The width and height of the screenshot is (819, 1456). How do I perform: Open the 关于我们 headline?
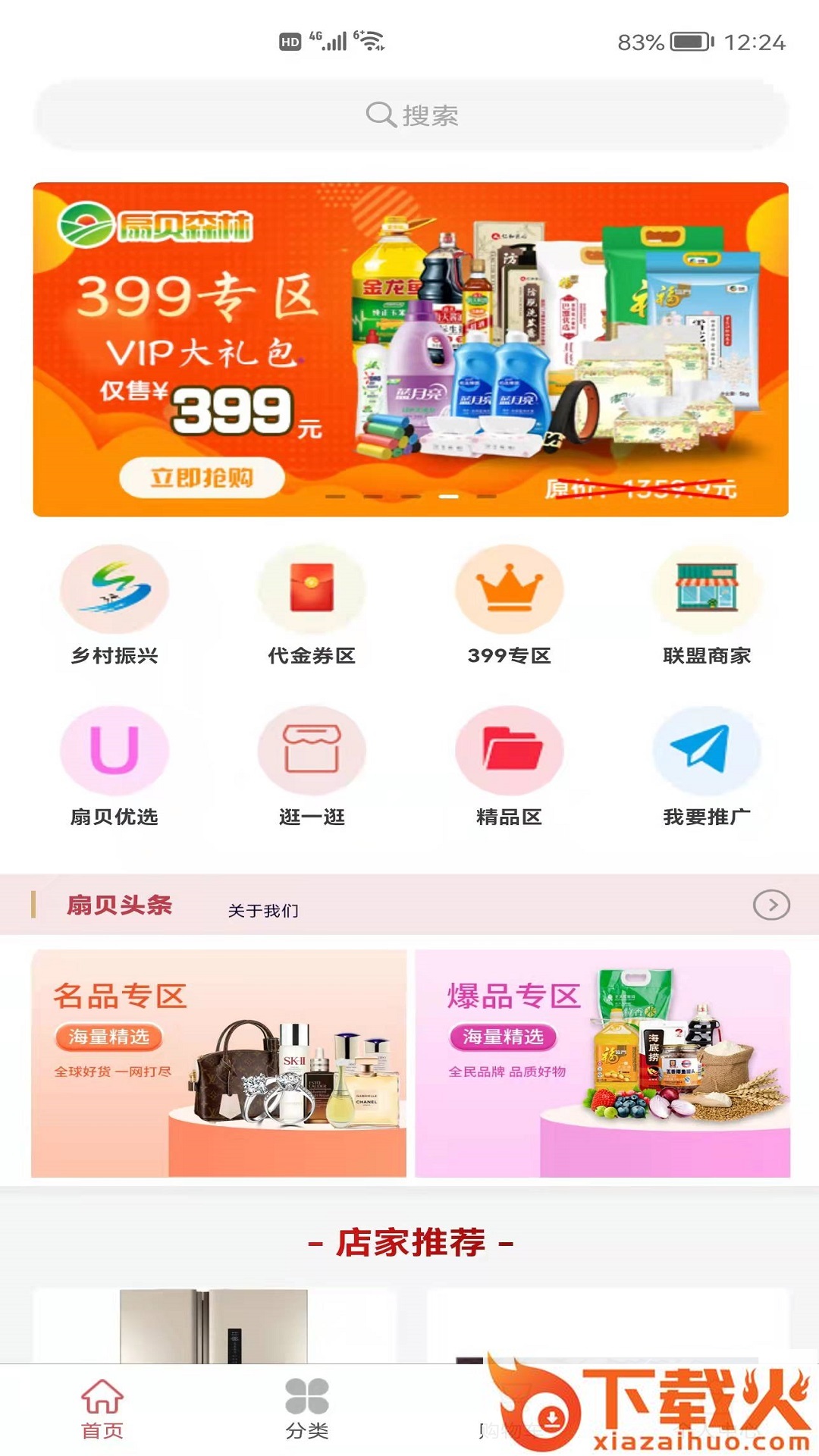point(263,910)
